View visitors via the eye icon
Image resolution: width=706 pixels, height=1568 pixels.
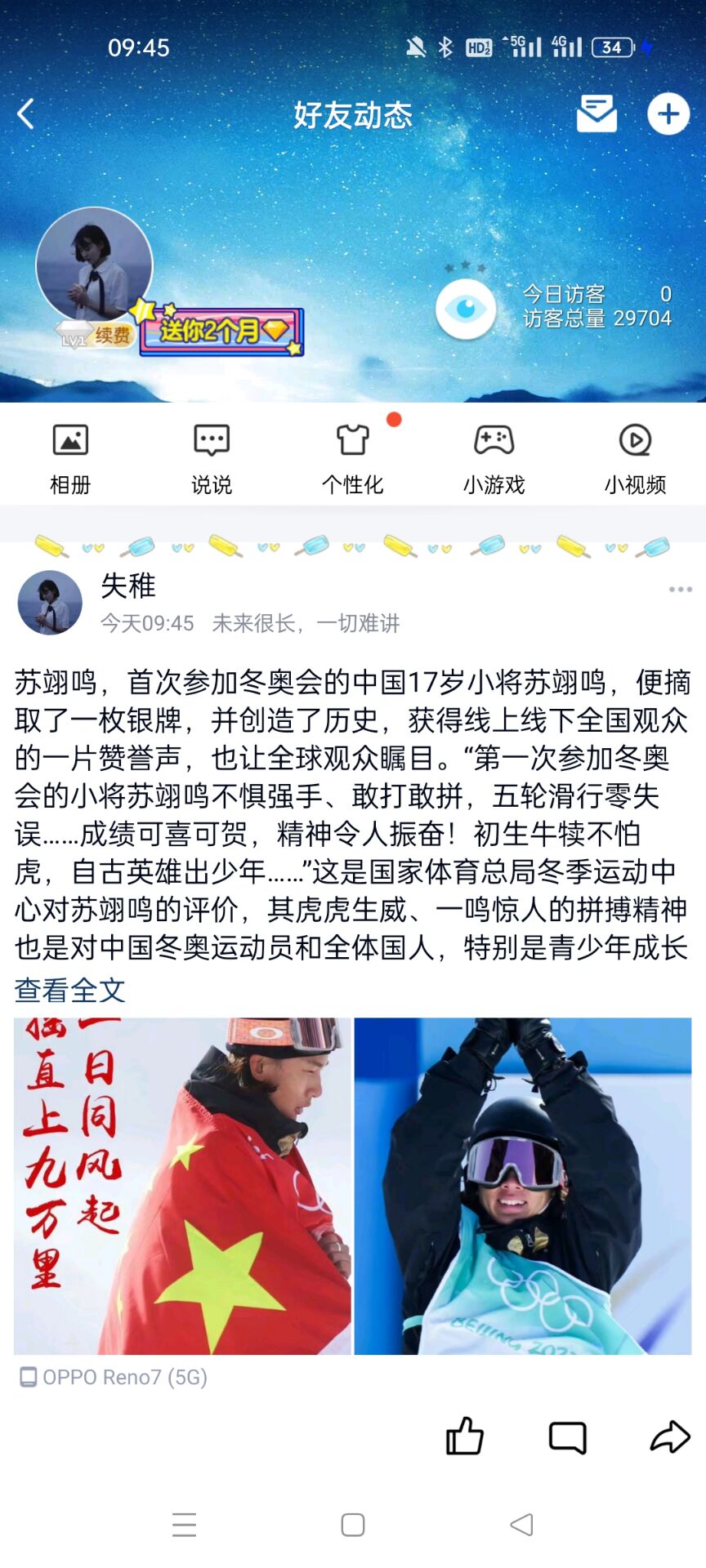pyautogui.click(x=466, y=309)
